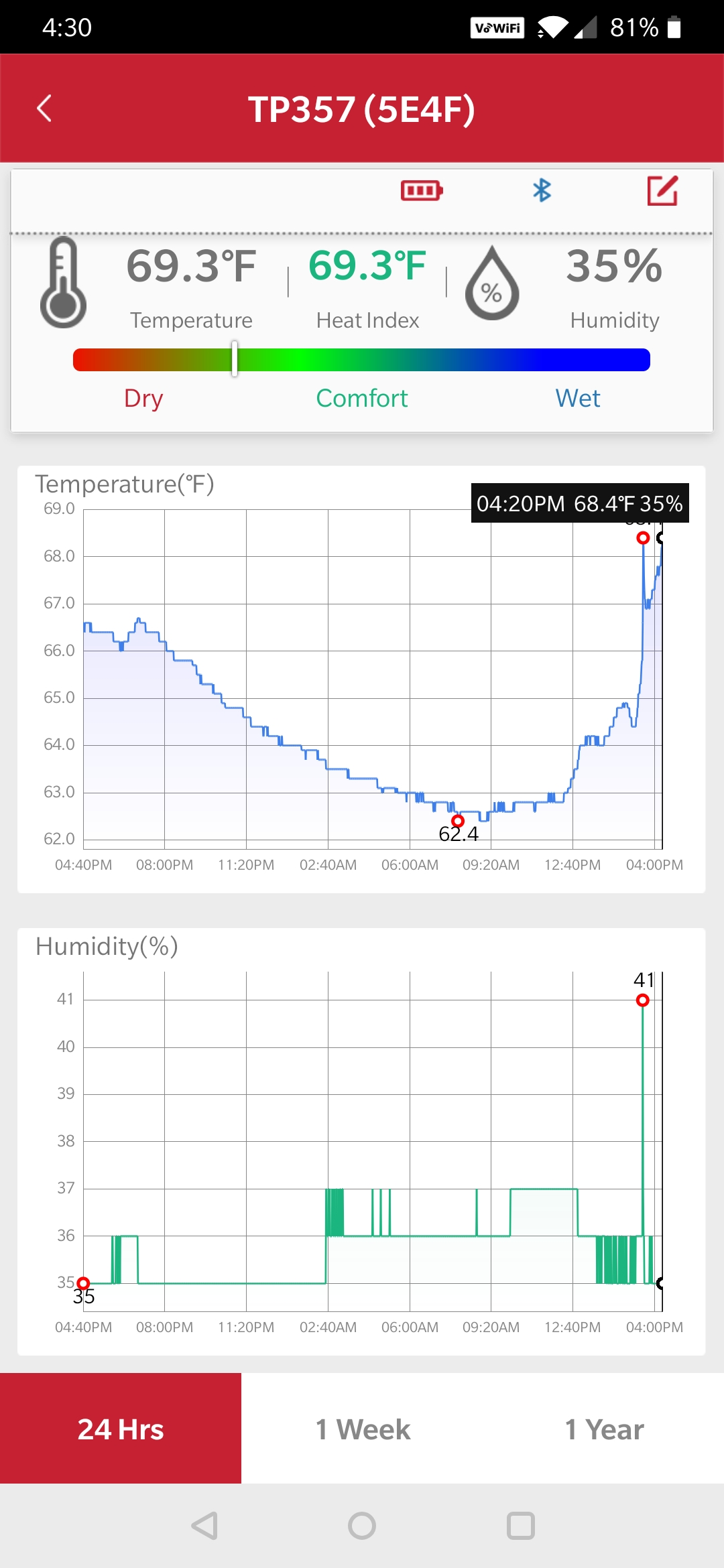724x1568 pixels.
Task: Tap the Android home button
Action: pos(362,1526)
